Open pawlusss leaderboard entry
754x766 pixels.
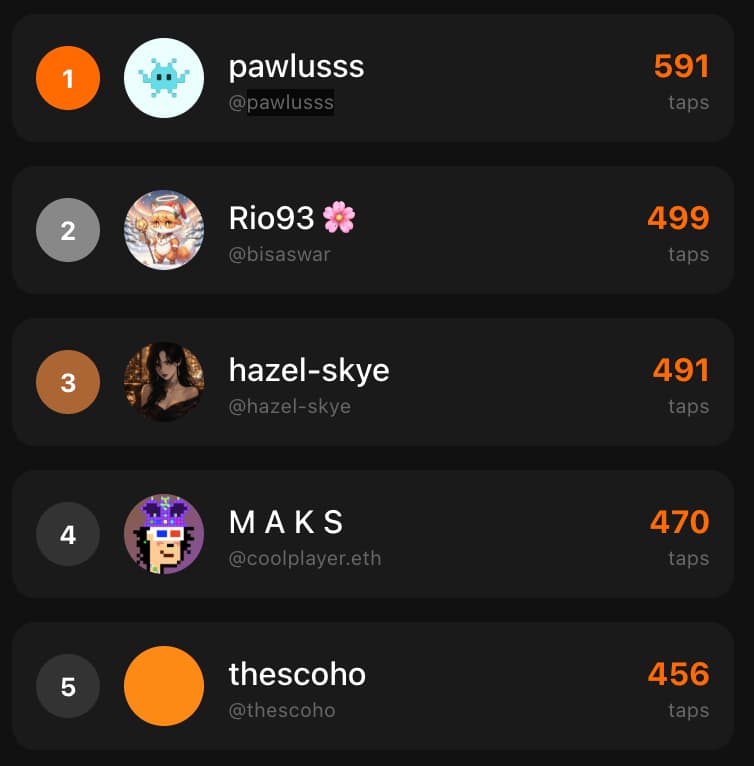372,78
